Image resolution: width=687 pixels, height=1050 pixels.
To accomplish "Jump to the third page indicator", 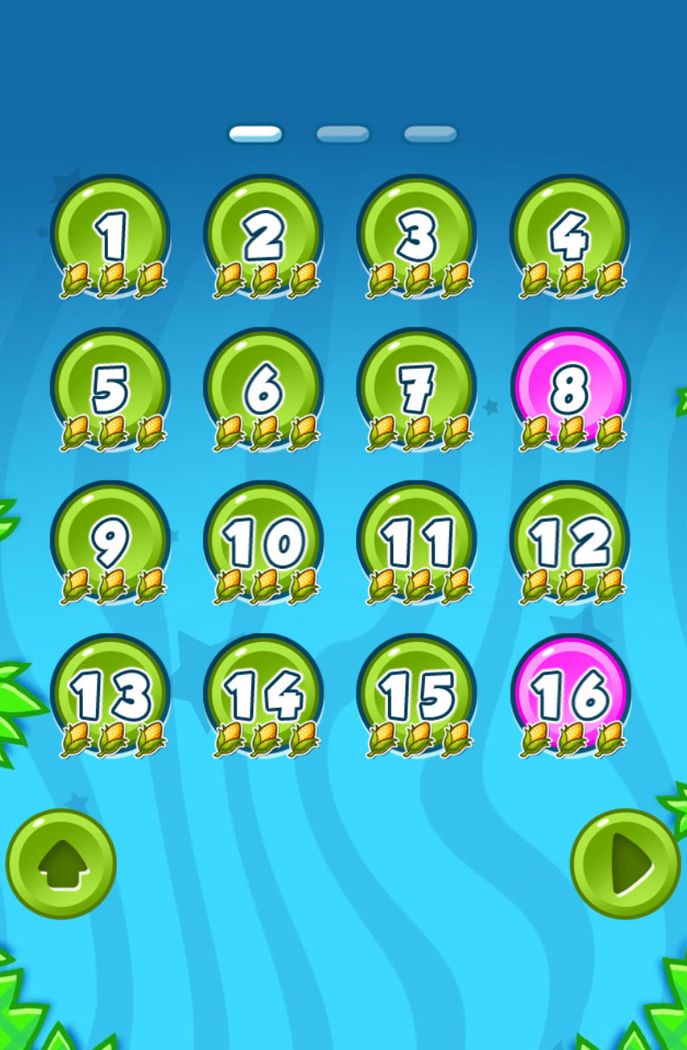I will [430, 134].
